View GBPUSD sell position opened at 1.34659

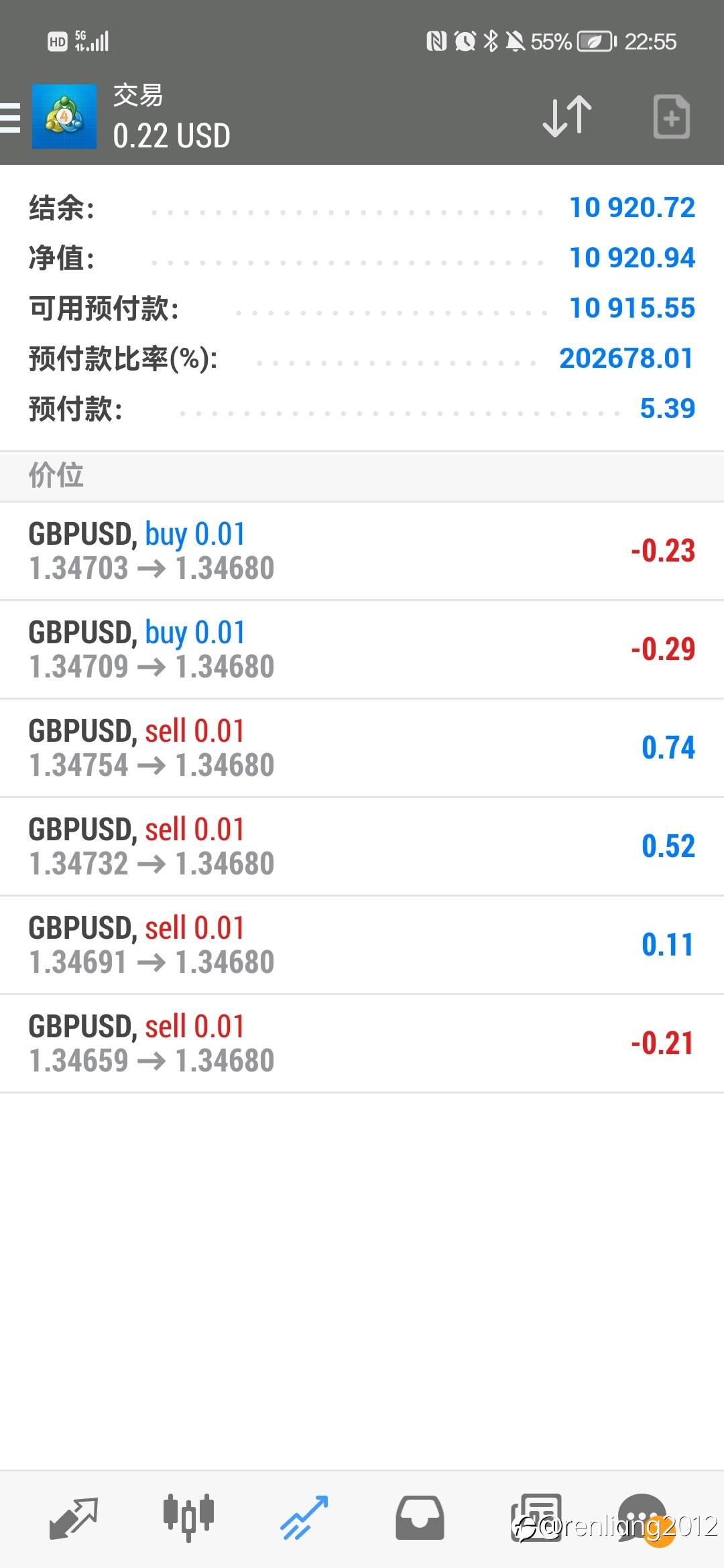click(362, 1043)
